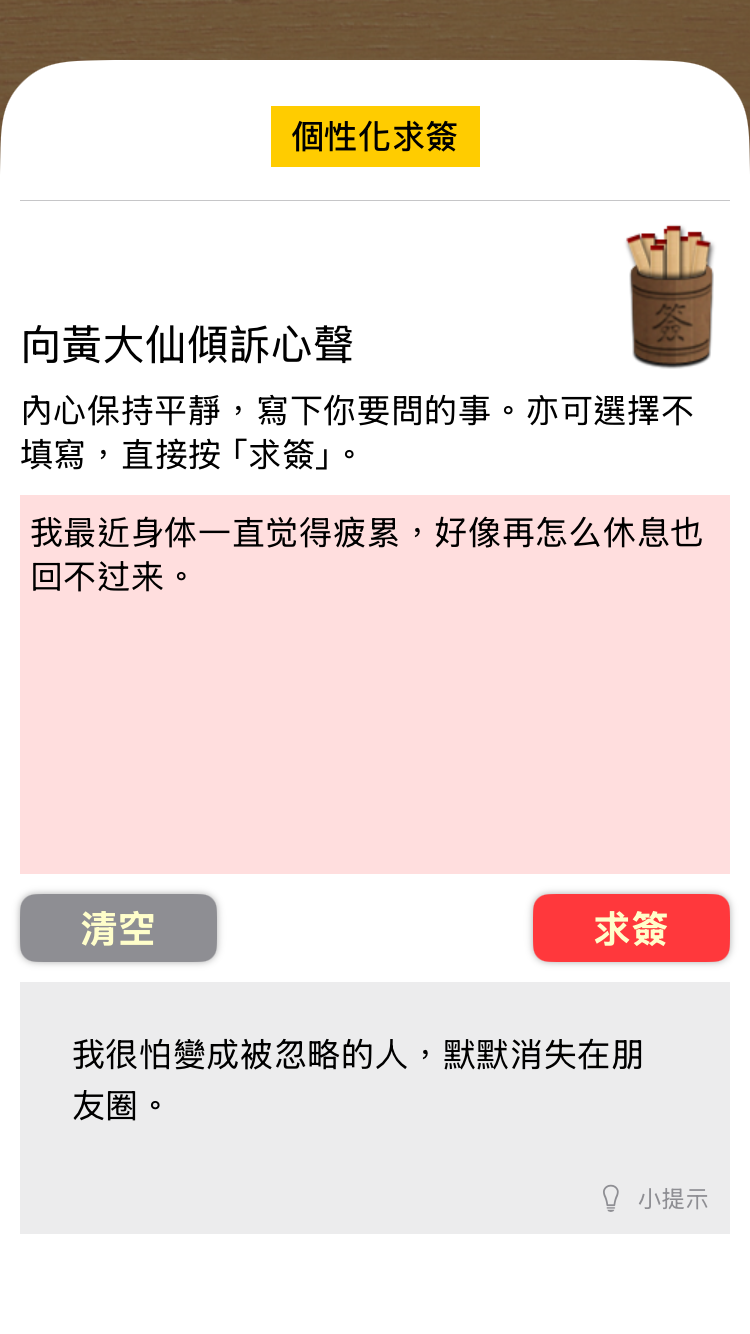
Task: Click the yellow 個性化求籤 header
Action: pos(375,136)
